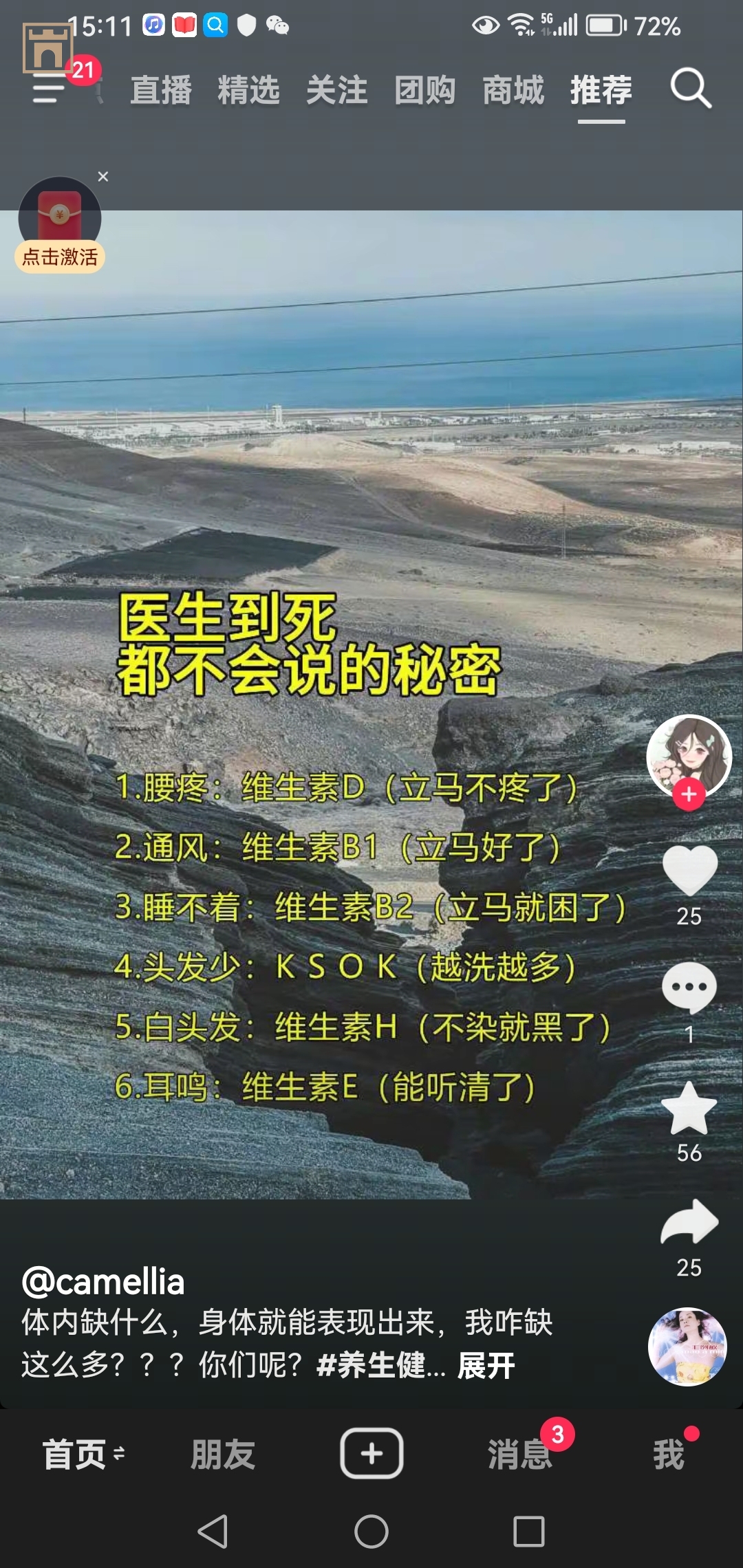The height and width of the screenshot is (1568, 743).
Task: Tap the 点击激活 red envelope button
Action: pyautogui.click(x=60, y=257)
